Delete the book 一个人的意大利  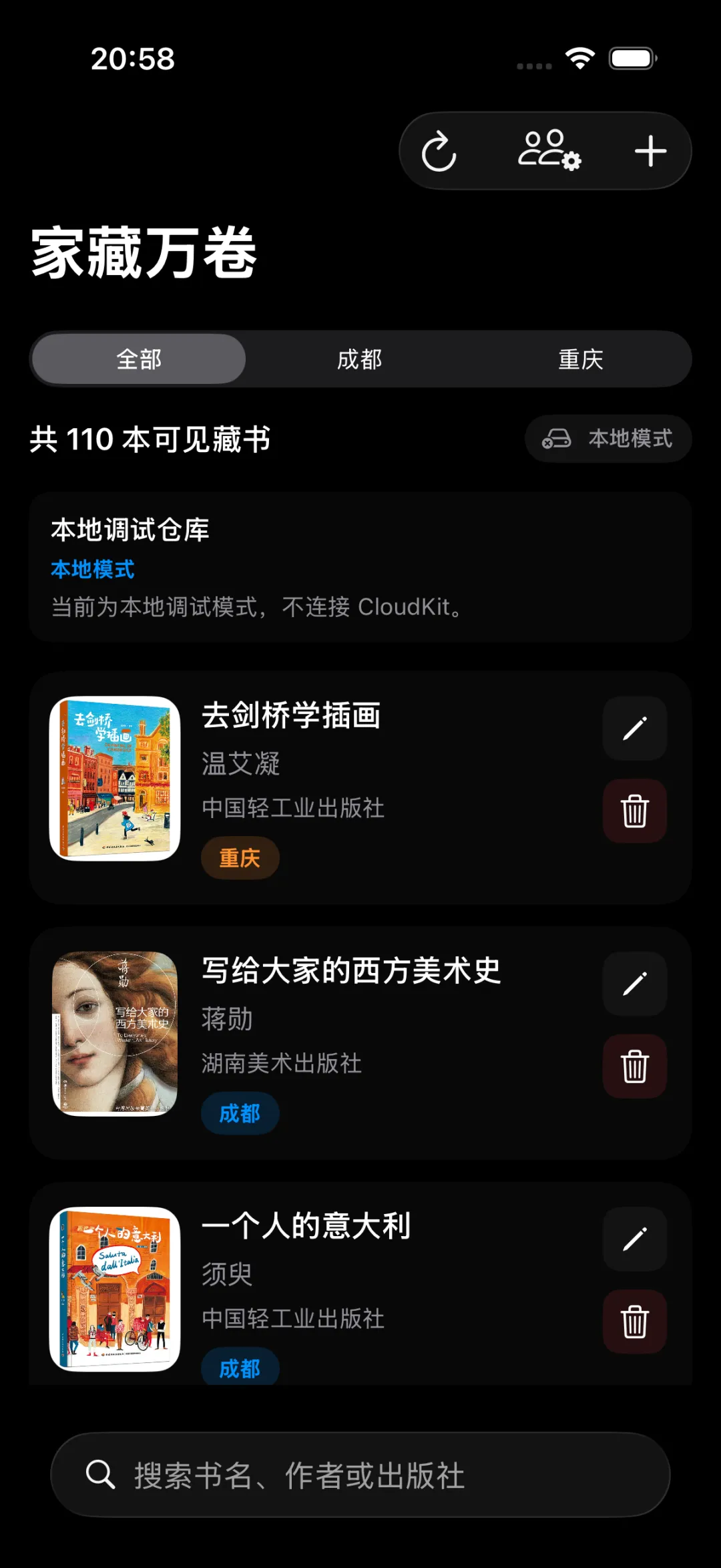(x=634, y=1321)
